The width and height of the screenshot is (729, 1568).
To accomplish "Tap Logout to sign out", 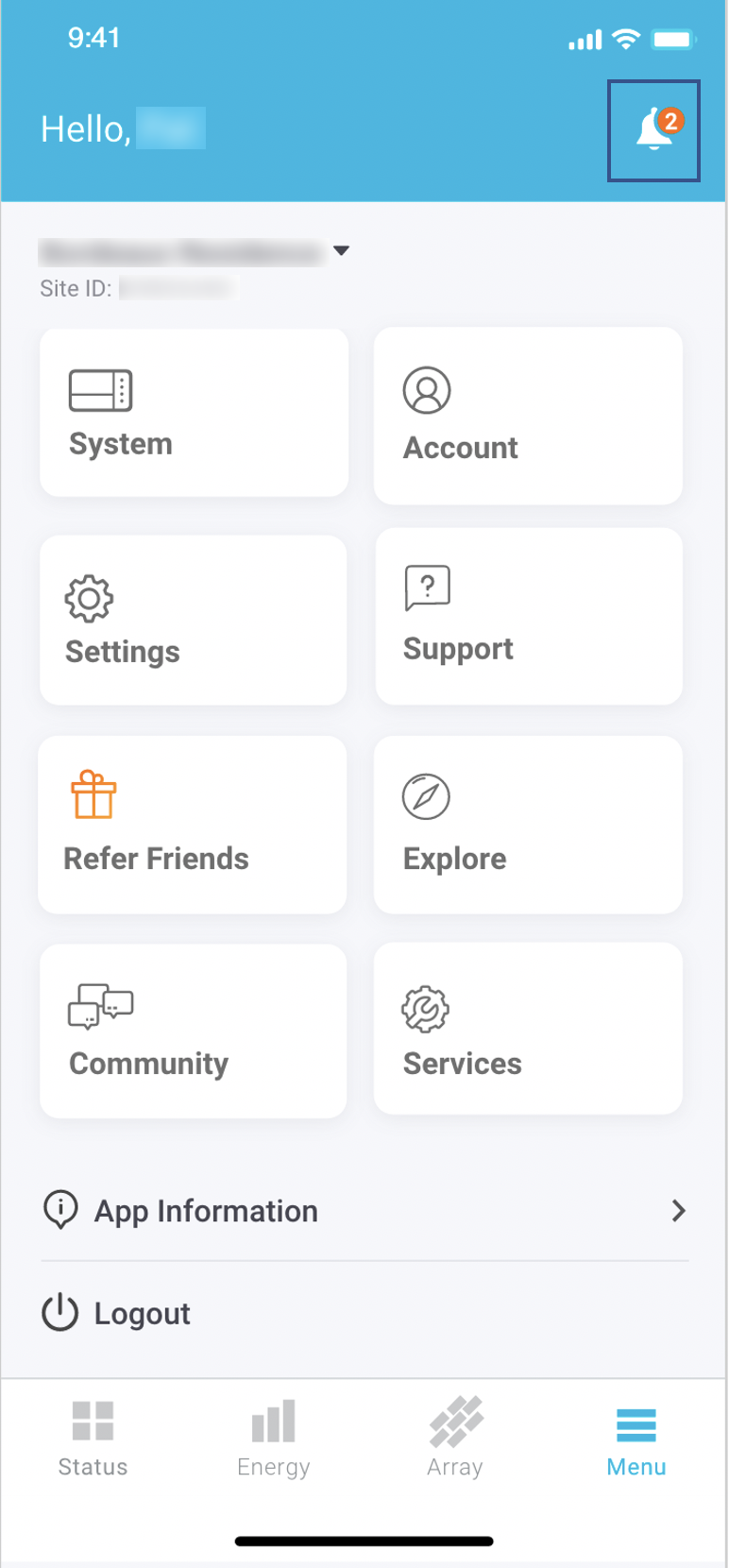I will [x=141, y=1313].
